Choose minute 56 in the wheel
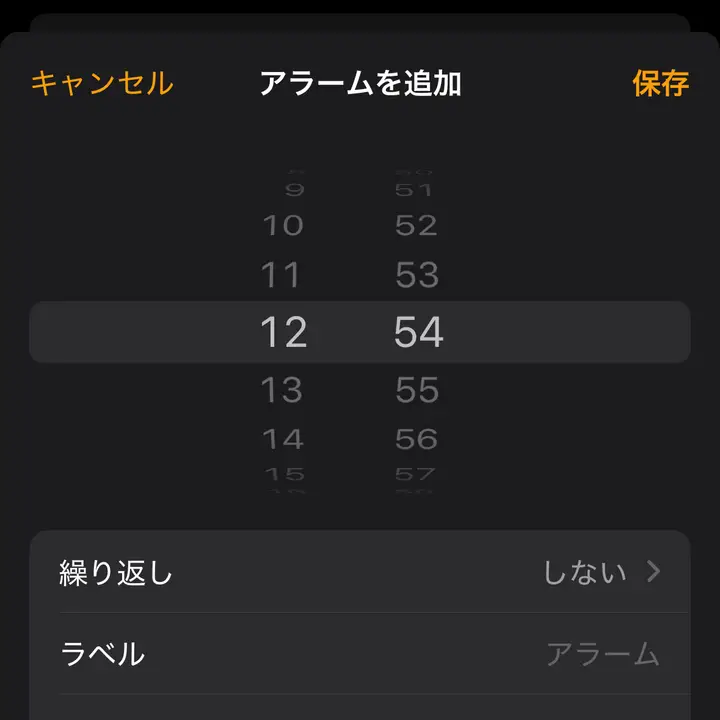The height and width of the screenshot is (720, 720). (417, 438)
